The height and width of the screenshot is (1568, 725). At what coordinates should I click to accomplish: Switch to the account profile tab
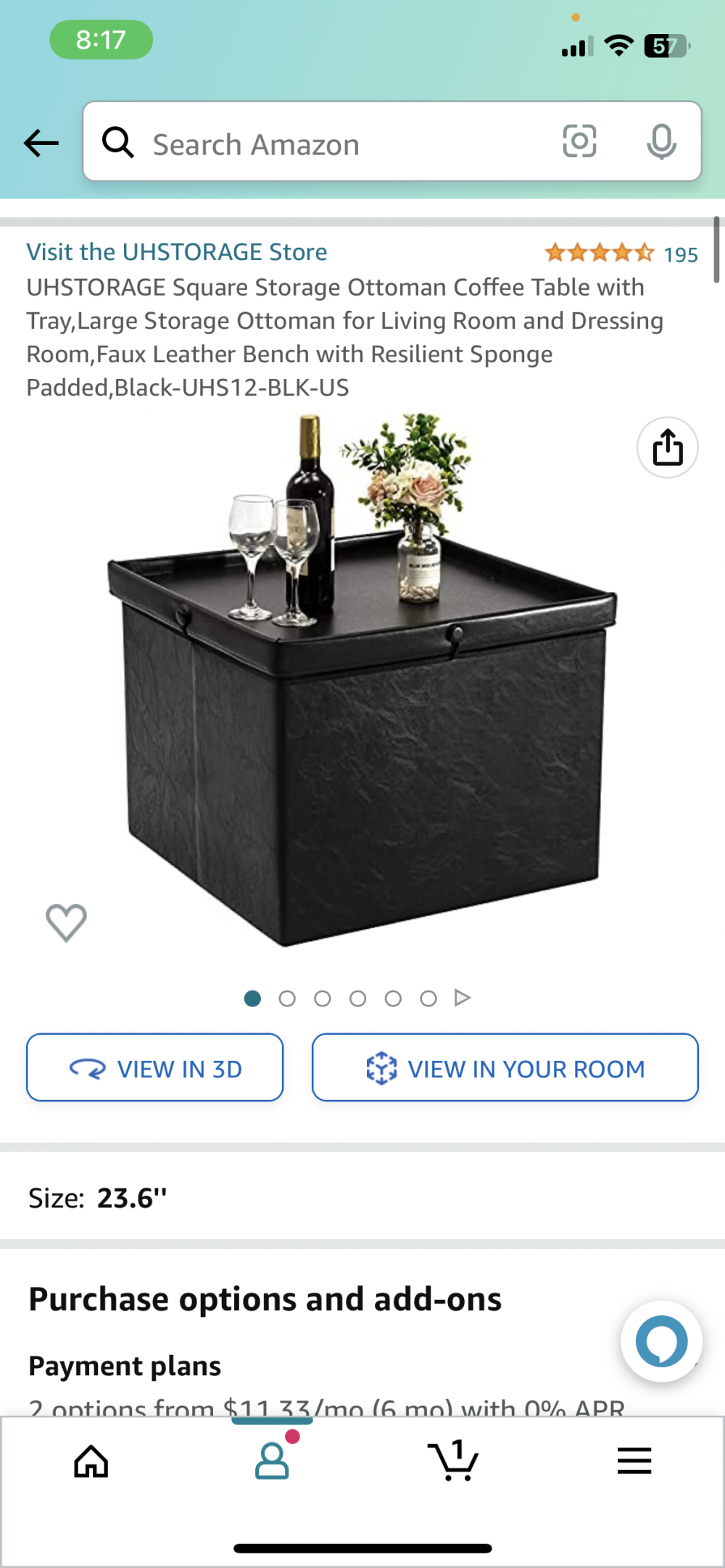pyautogui.click(x=273, y=1461)
